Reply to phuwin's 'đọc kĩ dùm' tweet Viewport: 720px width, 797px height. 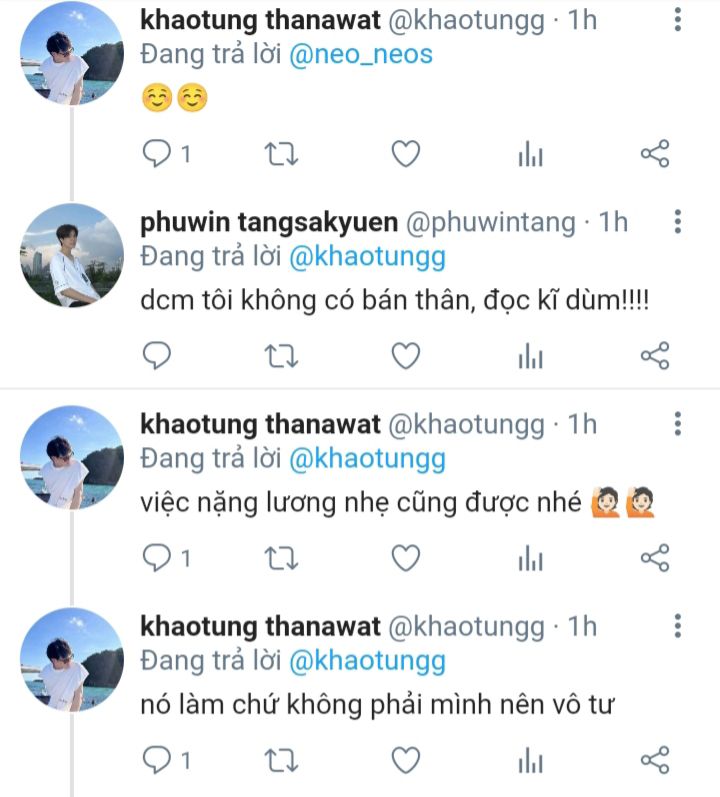point(157,355)
